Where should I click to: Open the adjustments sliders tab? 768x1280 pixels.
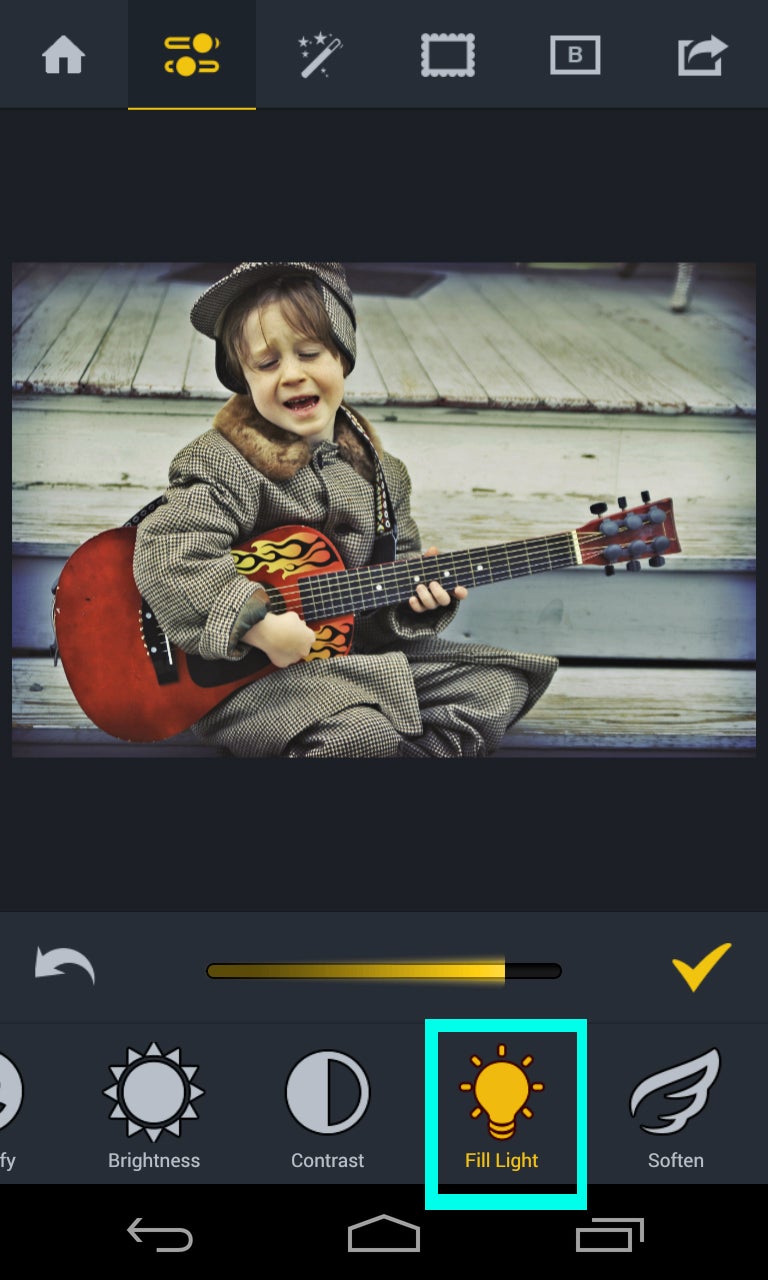coord(191,55)
